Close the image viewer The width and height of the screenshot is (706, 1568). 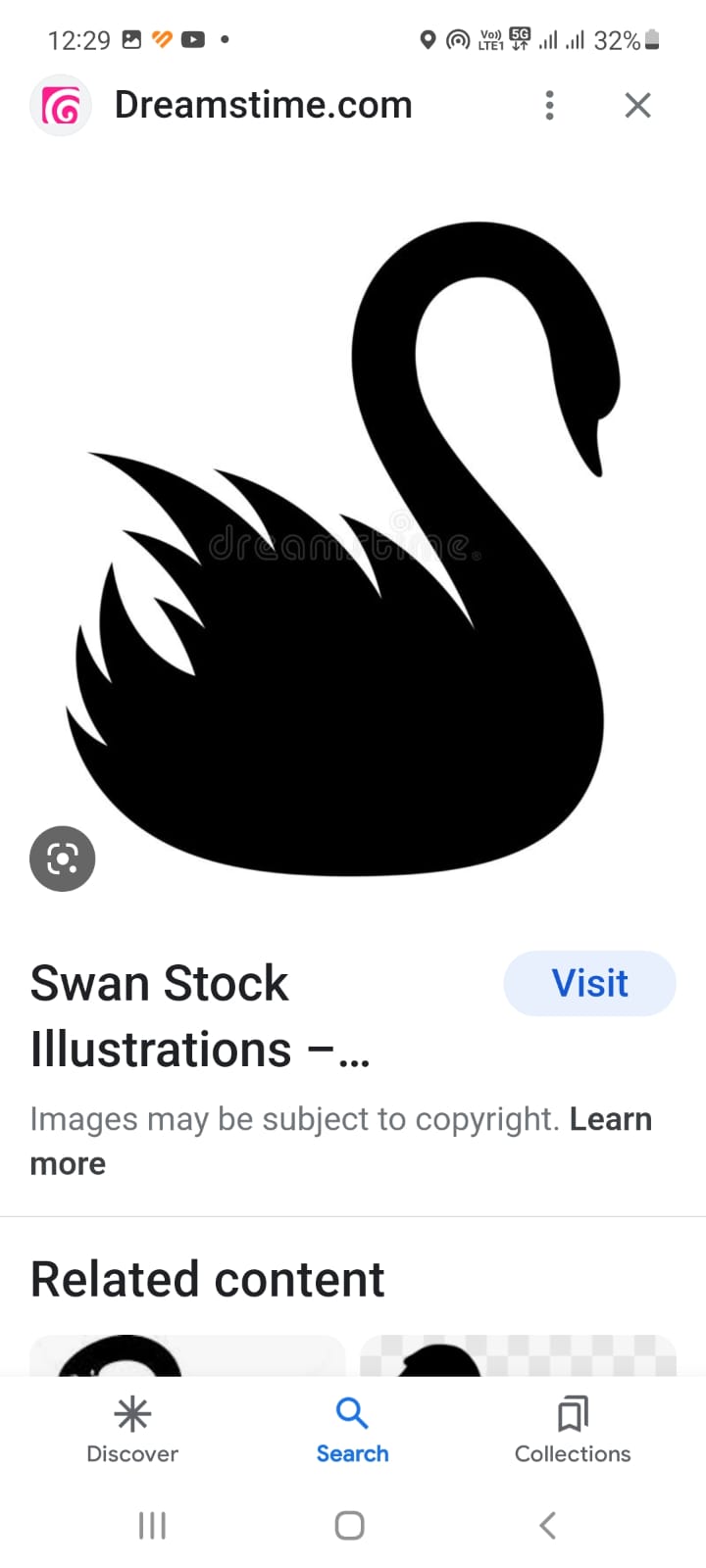point(637,105)
